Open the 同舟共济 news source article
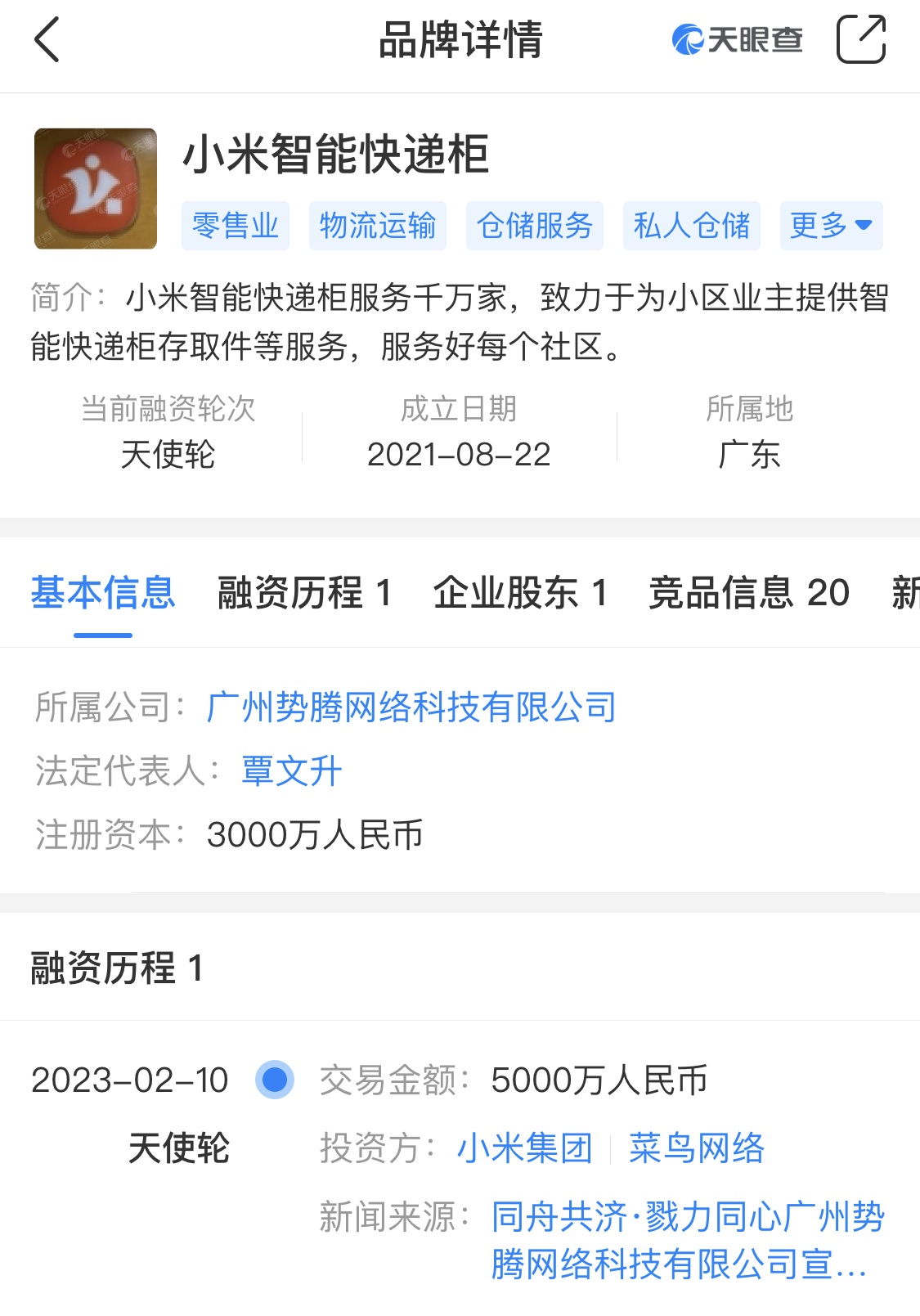The image size is (920, 1316). coord(687,1240)
